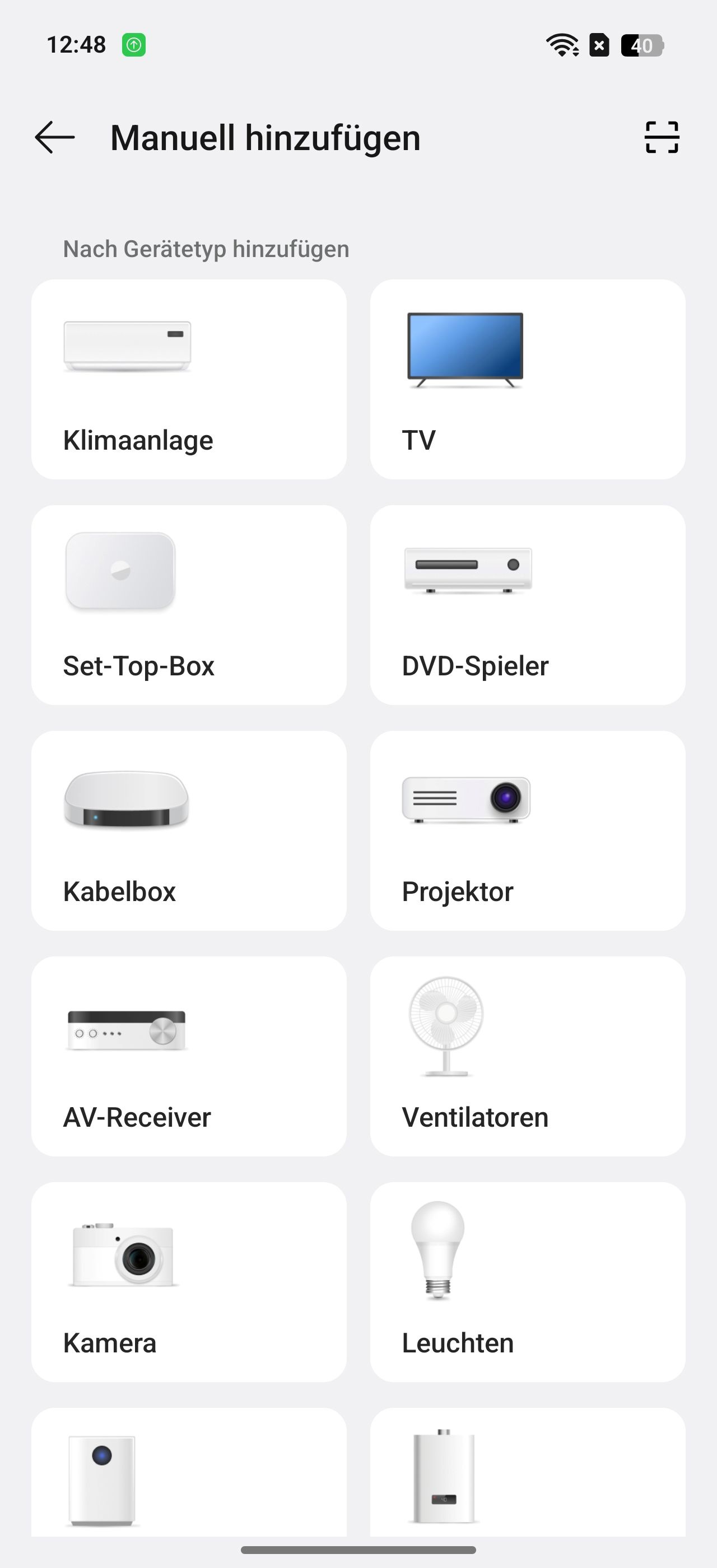
Task: Tap the blue TV screen illustration
Action: click(x=464, y=348)
